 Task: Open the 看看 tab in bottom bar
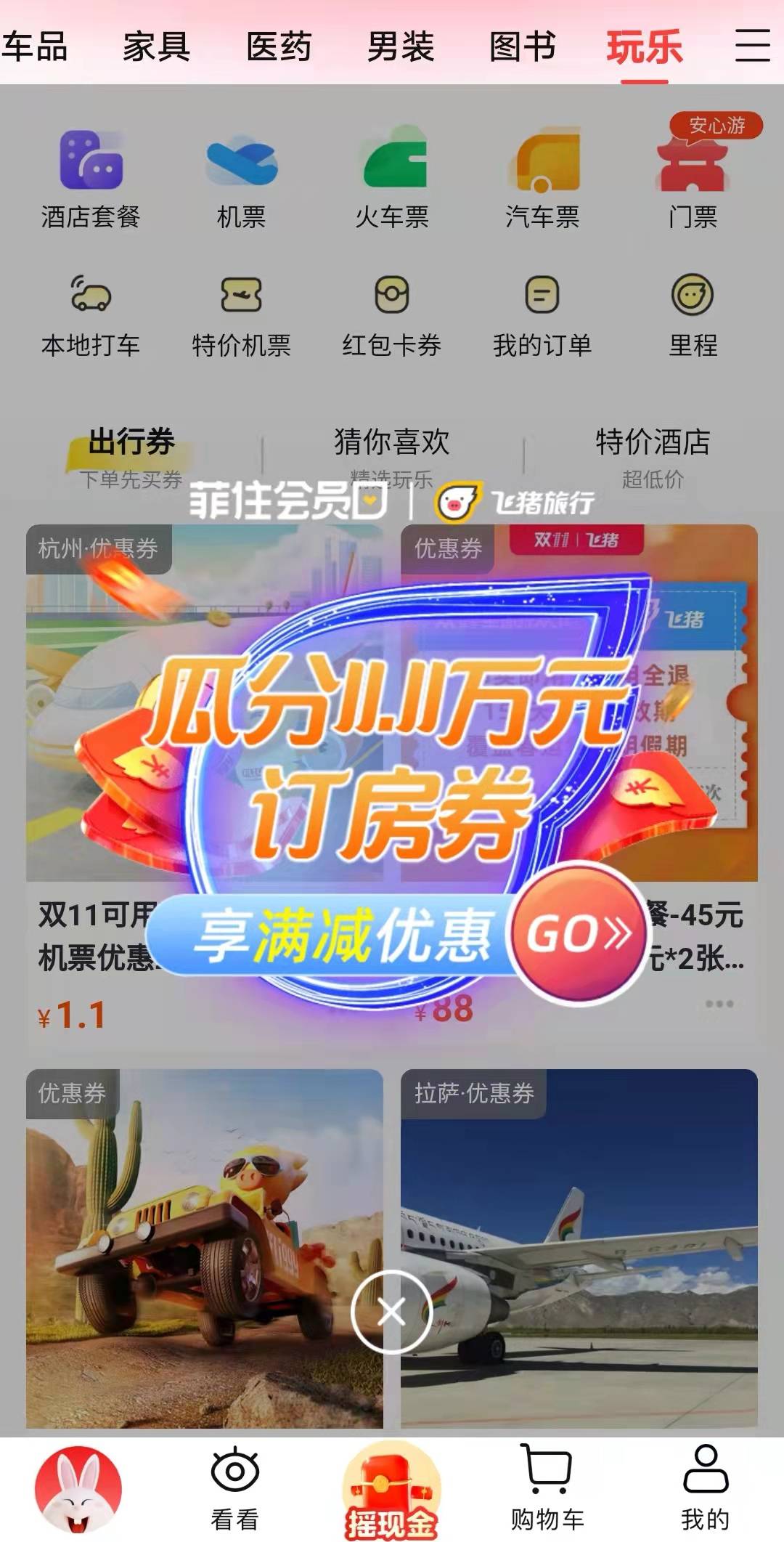pos(234,1488)
